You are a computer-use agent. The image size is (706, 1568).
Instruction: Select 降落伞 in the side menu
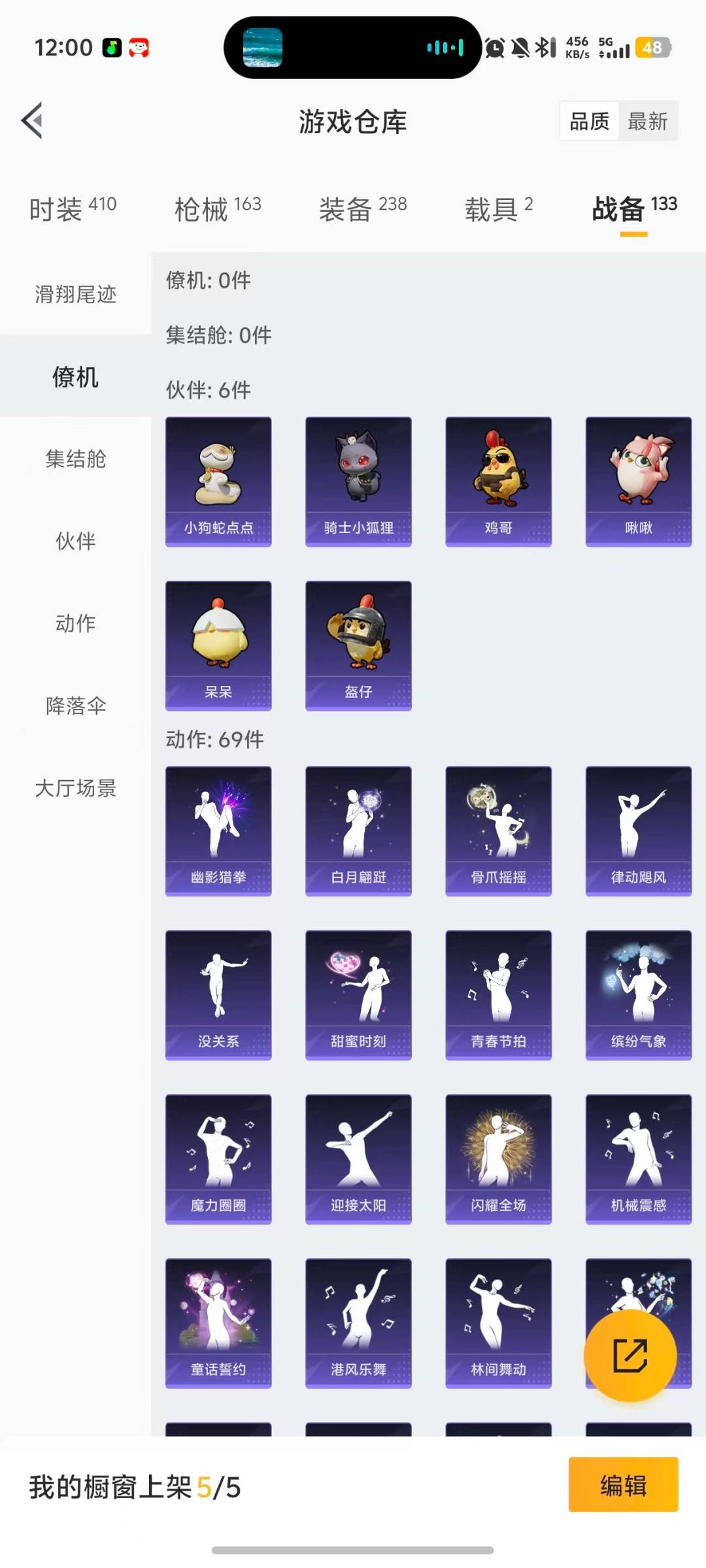(x=76, y=706)
